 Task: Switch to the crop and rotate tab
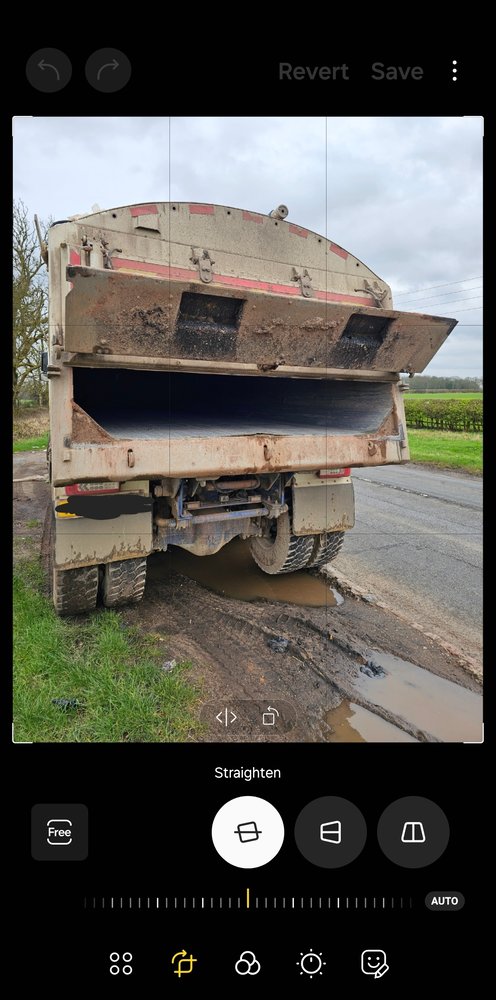coord(184,963)
